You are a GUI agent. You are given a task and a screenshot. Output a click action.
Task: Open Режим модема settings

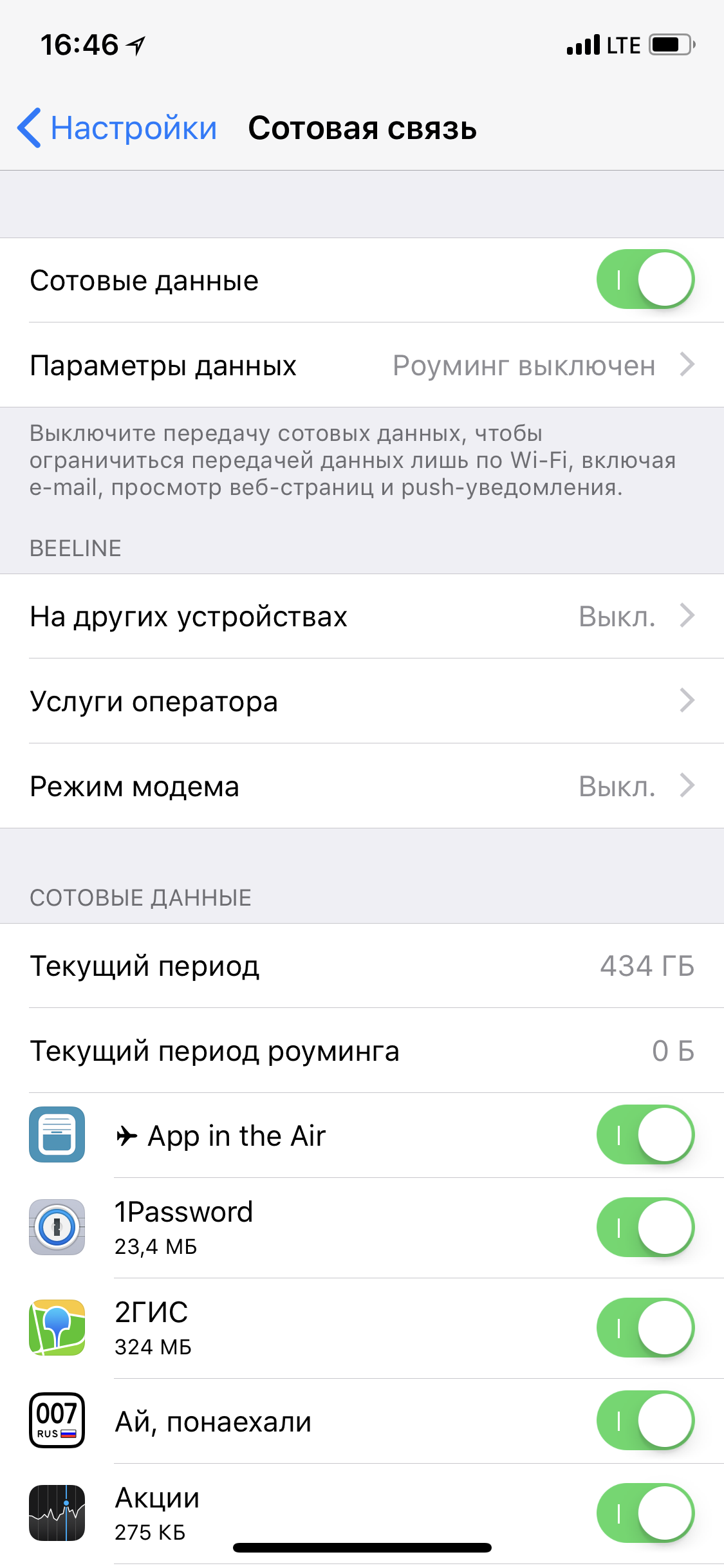click(362, 786)
